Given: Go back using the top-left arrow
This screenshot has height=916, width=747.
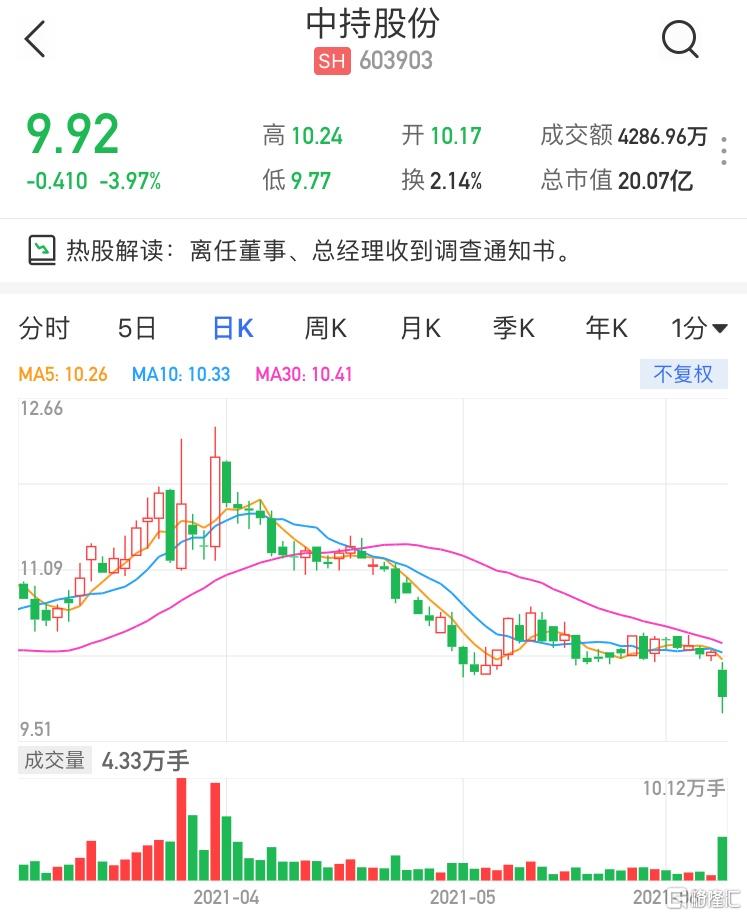Looking at the screenshot, I should coord(36,40).
